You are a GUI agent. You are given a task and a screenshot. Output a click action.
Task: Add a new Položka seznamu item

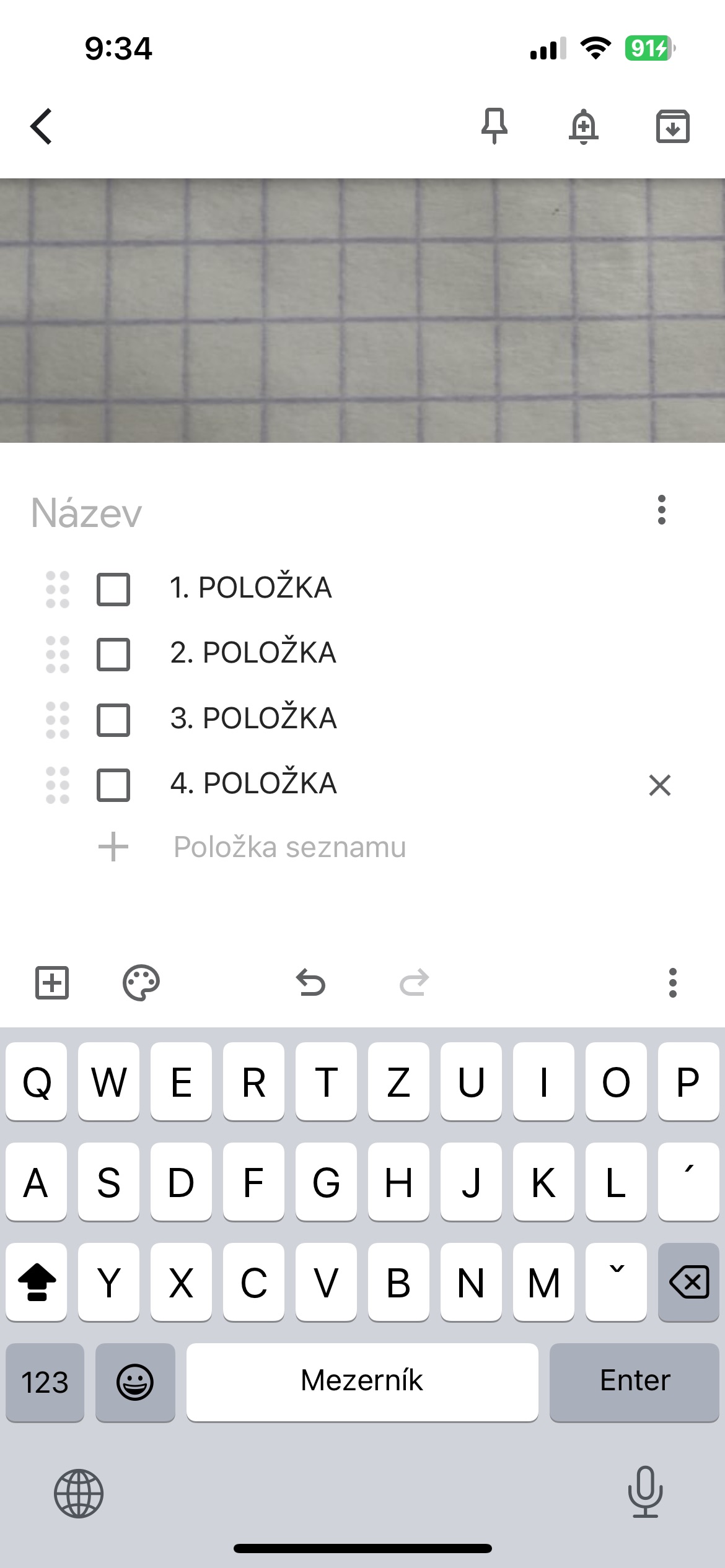pyautogui.click(x=290, y=847)
